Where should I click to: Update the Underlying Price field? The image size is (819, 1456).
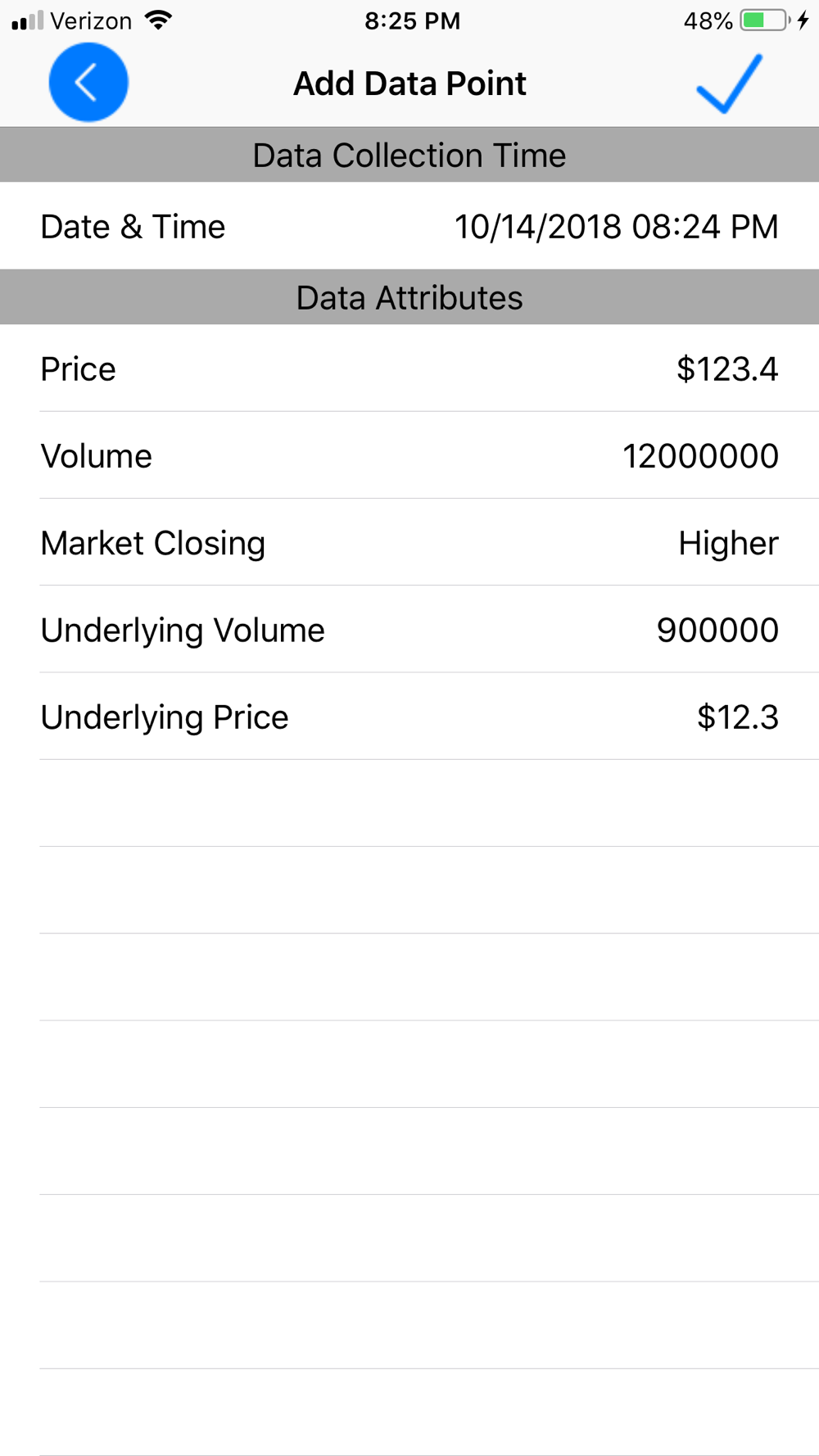coord(737,717)
